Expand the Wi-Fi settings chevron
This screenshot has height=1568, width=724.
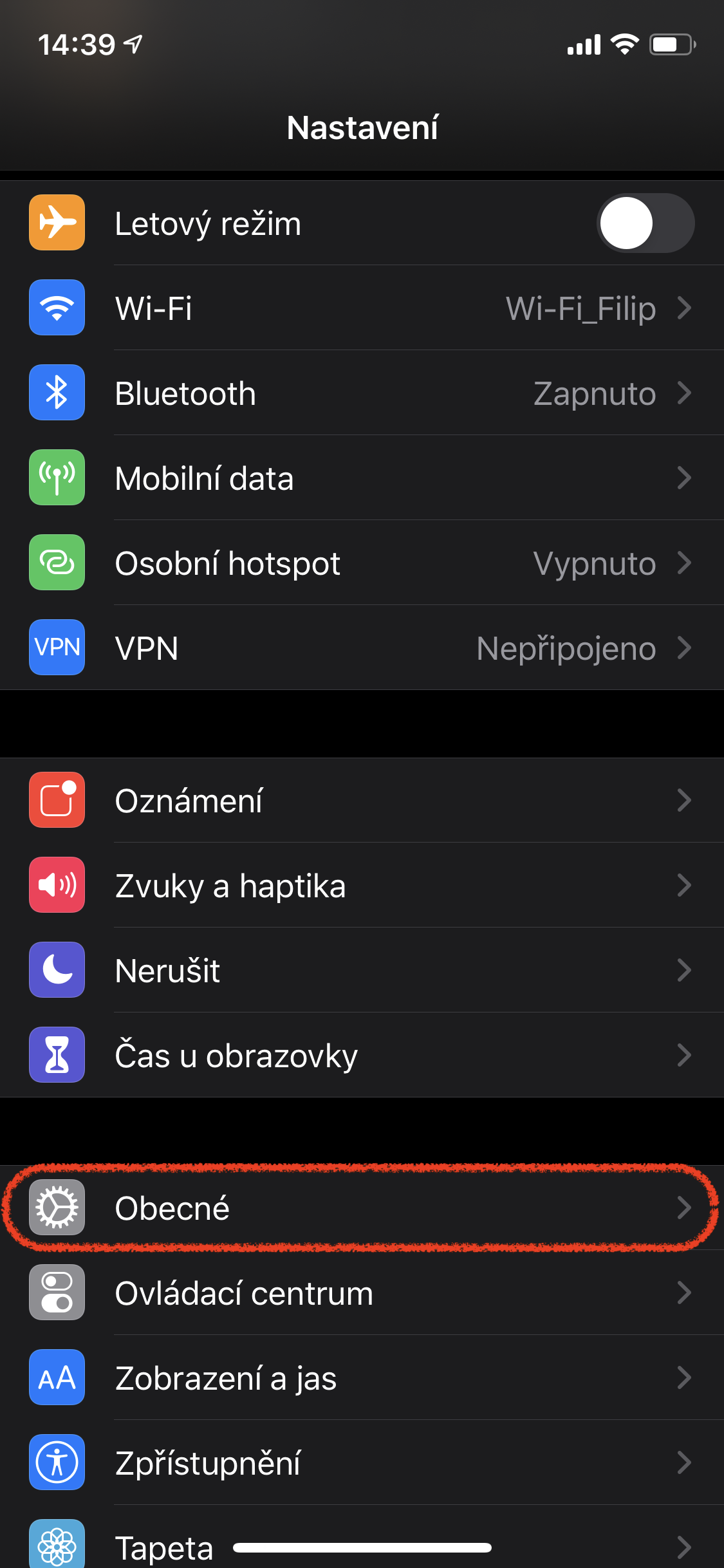pos(685,308)
